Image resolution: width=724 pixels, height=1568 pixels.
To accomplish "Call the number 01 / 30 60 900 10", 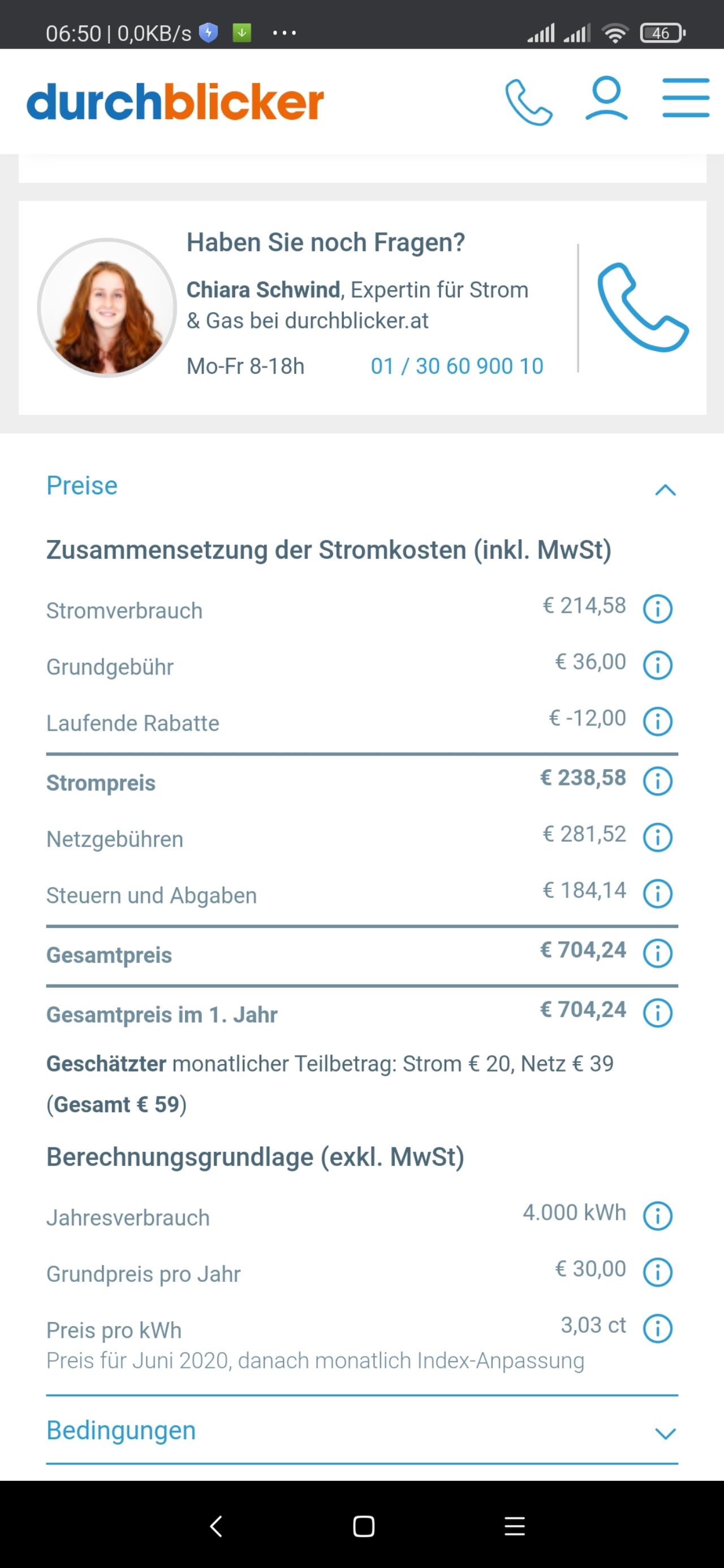I will click(456, 366).
